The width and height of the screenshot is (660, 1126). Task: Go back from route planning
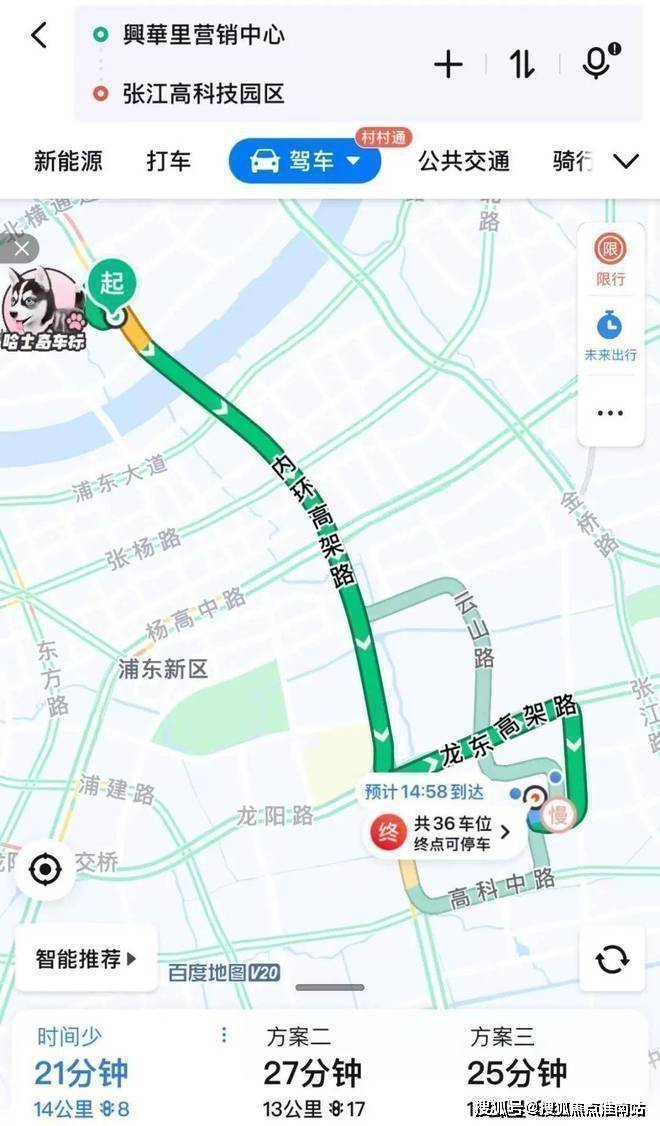(x=38, y=36)
